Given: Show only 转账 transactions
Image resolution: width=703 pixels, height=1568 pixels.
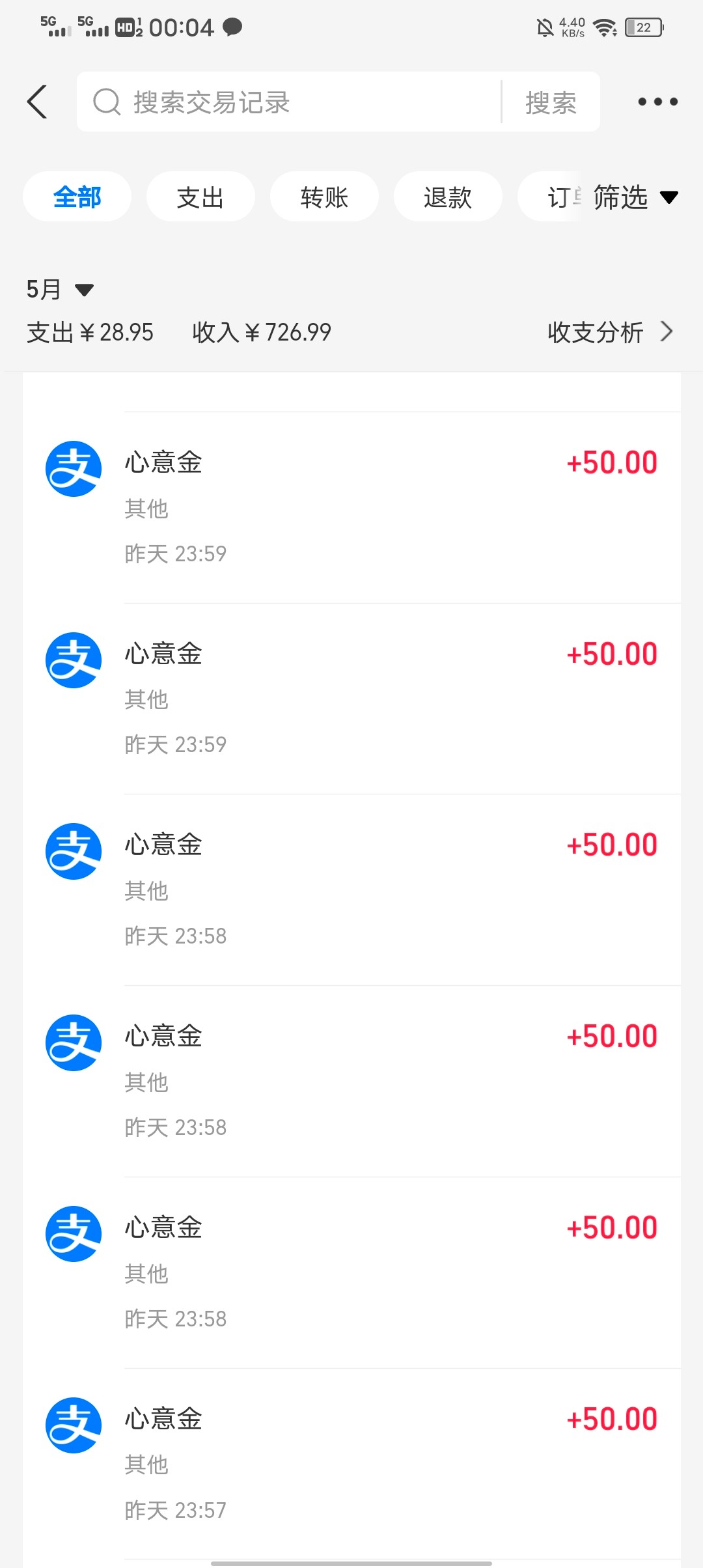Looking at the screenshot, I should pyautogui.click(x=324, y=197).
